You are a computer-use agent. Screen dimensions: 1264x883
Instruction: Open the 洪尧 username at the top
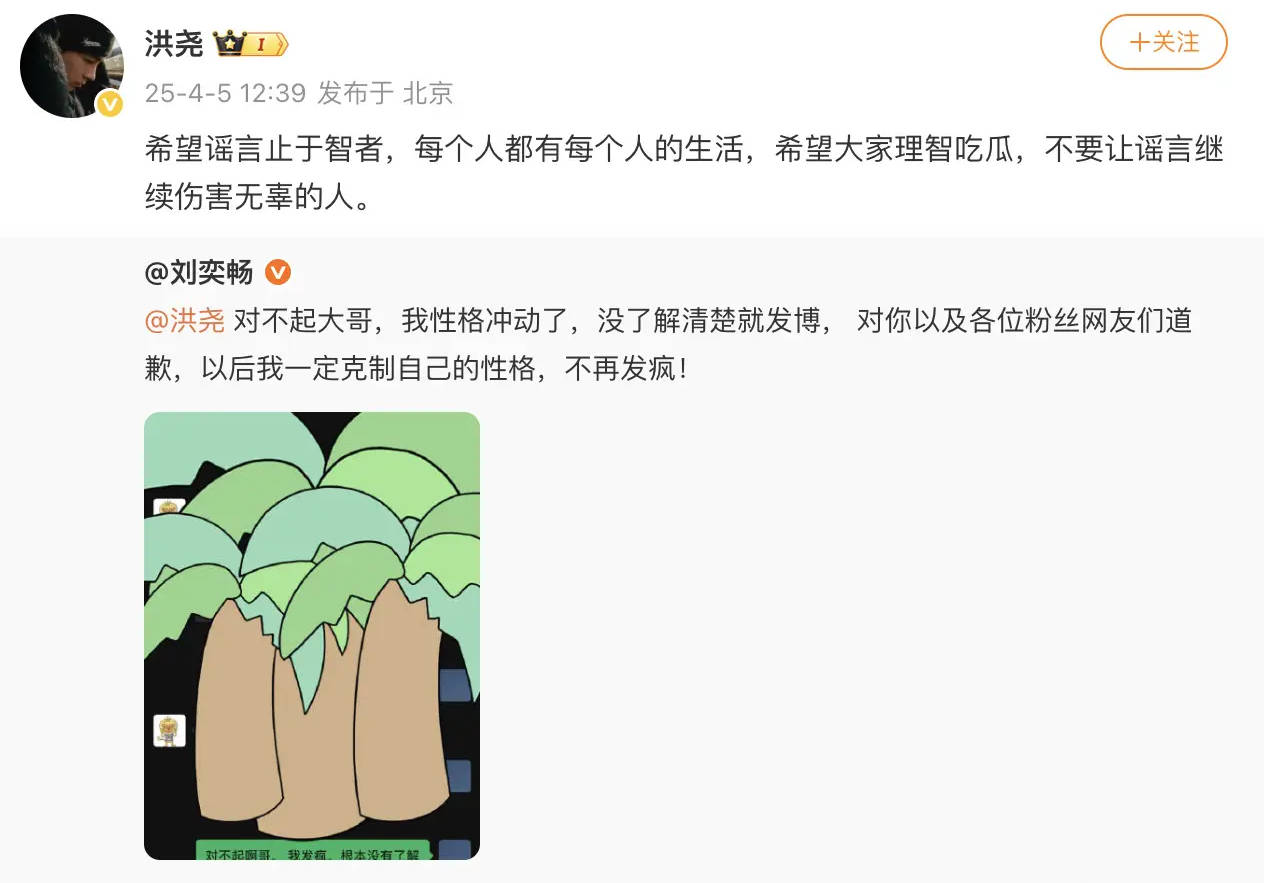tap(174, 44)
